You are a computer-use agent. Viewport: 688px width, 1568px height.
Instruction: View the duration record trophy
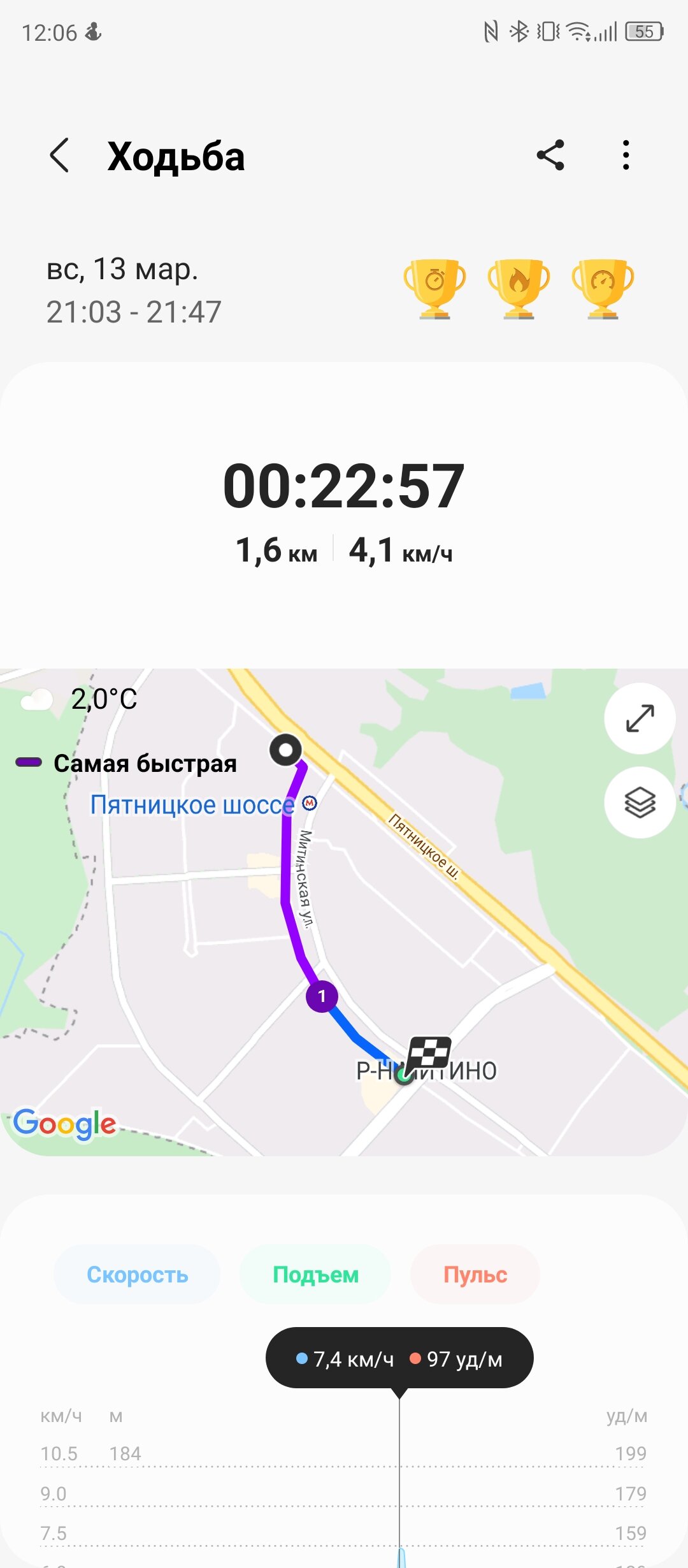434,289
